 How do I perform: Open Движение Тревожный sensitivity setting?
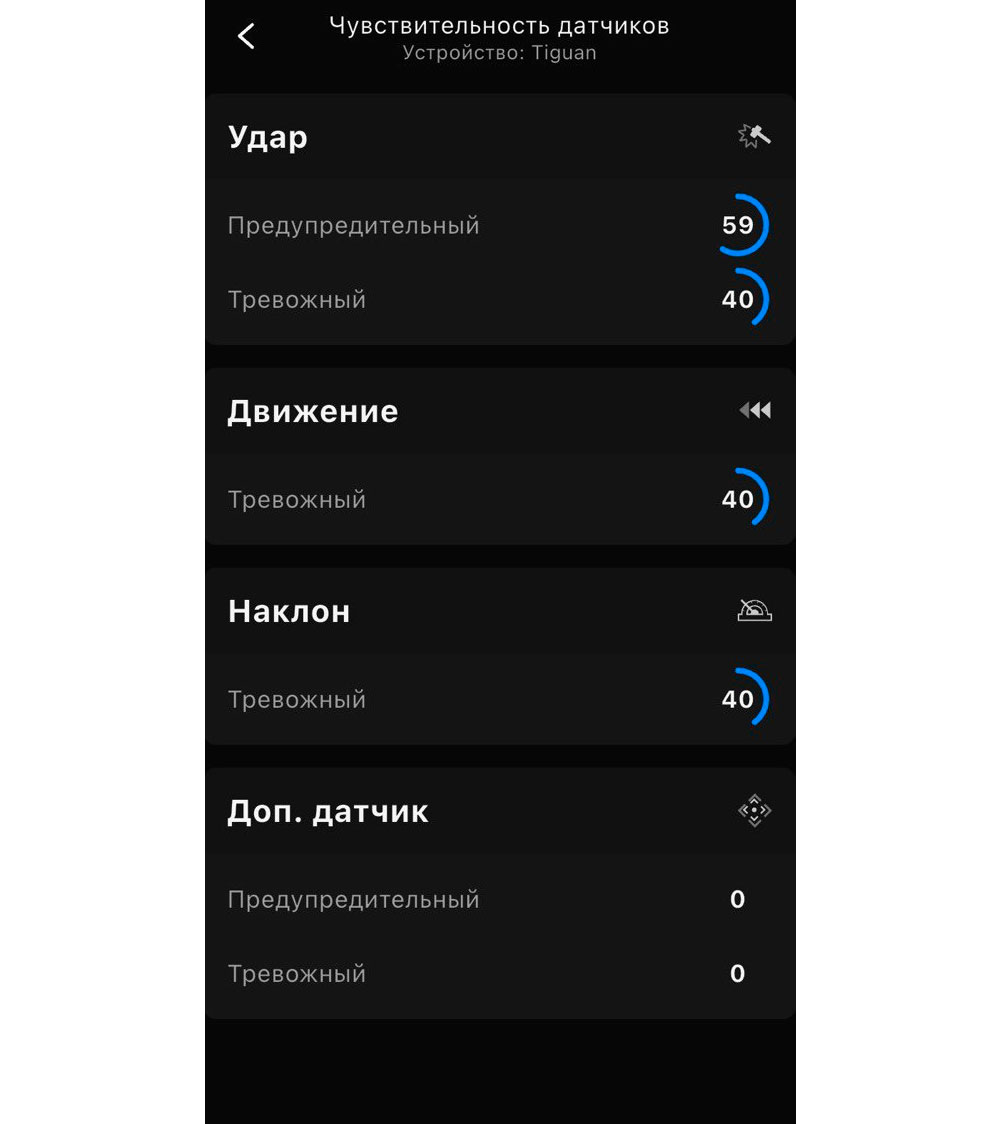click(x=500, y=499)
